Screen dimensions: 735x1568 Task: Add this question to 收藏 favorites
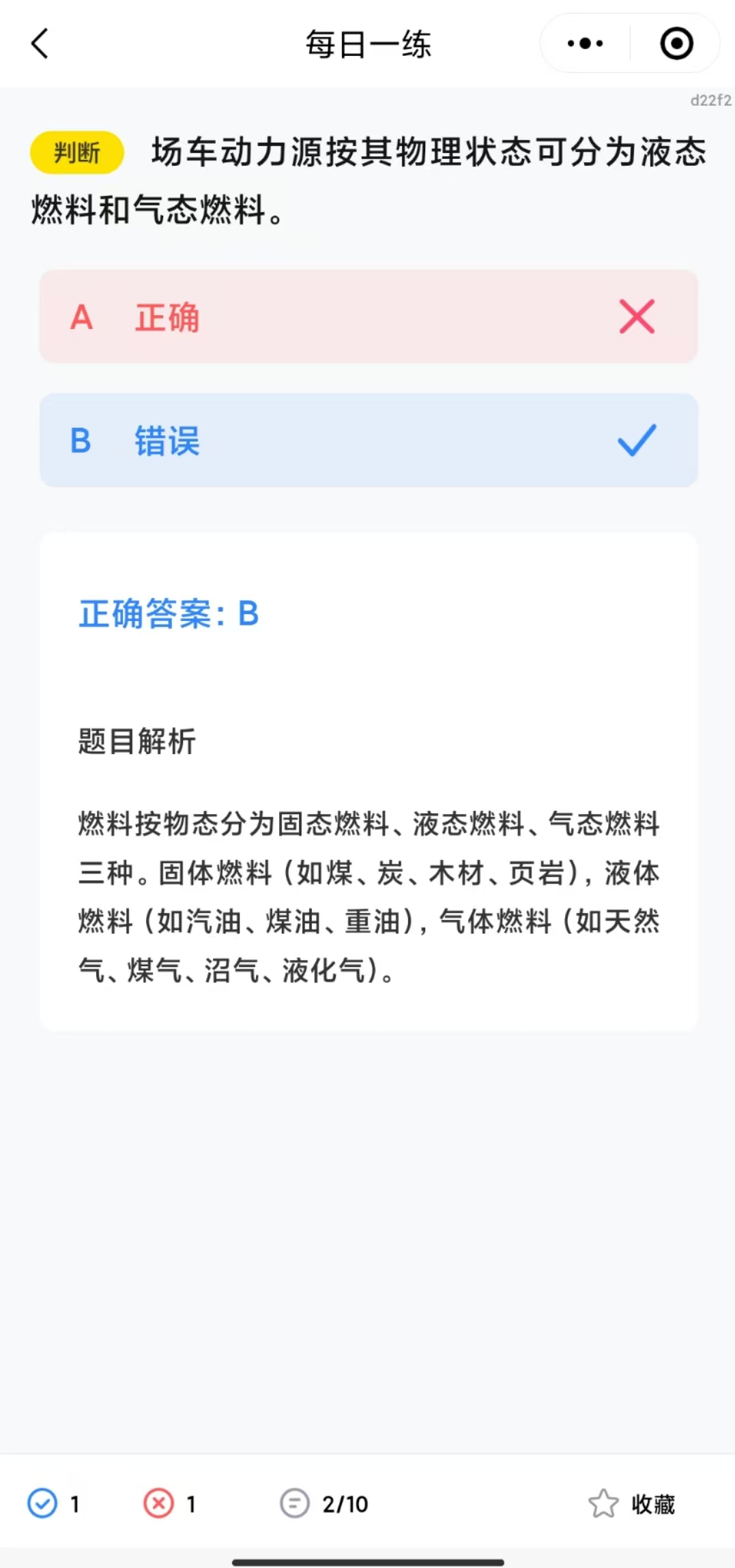click(632, 1503)
